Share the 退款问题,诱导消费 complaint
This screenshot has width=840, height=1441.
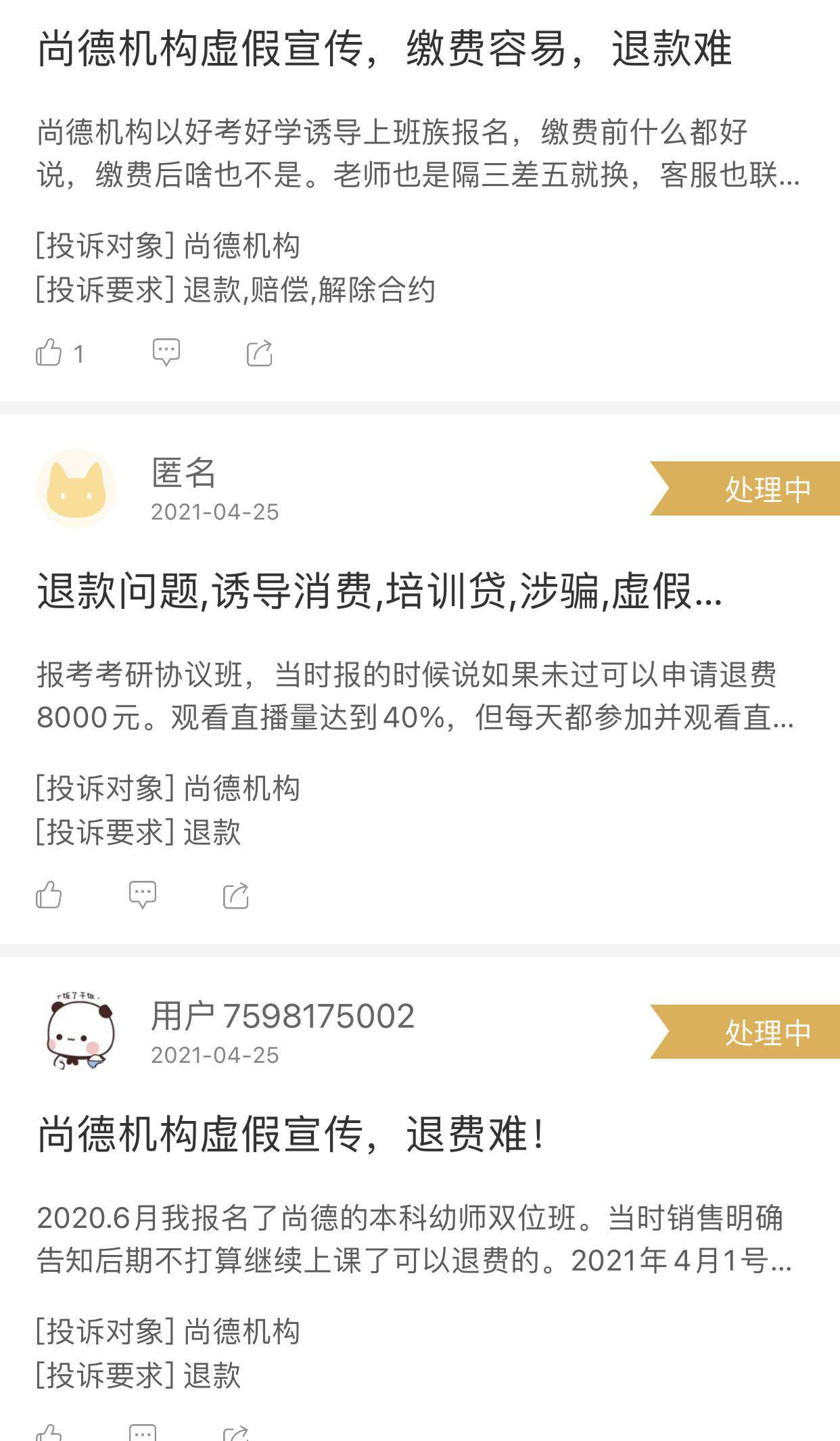click(236, 895)
